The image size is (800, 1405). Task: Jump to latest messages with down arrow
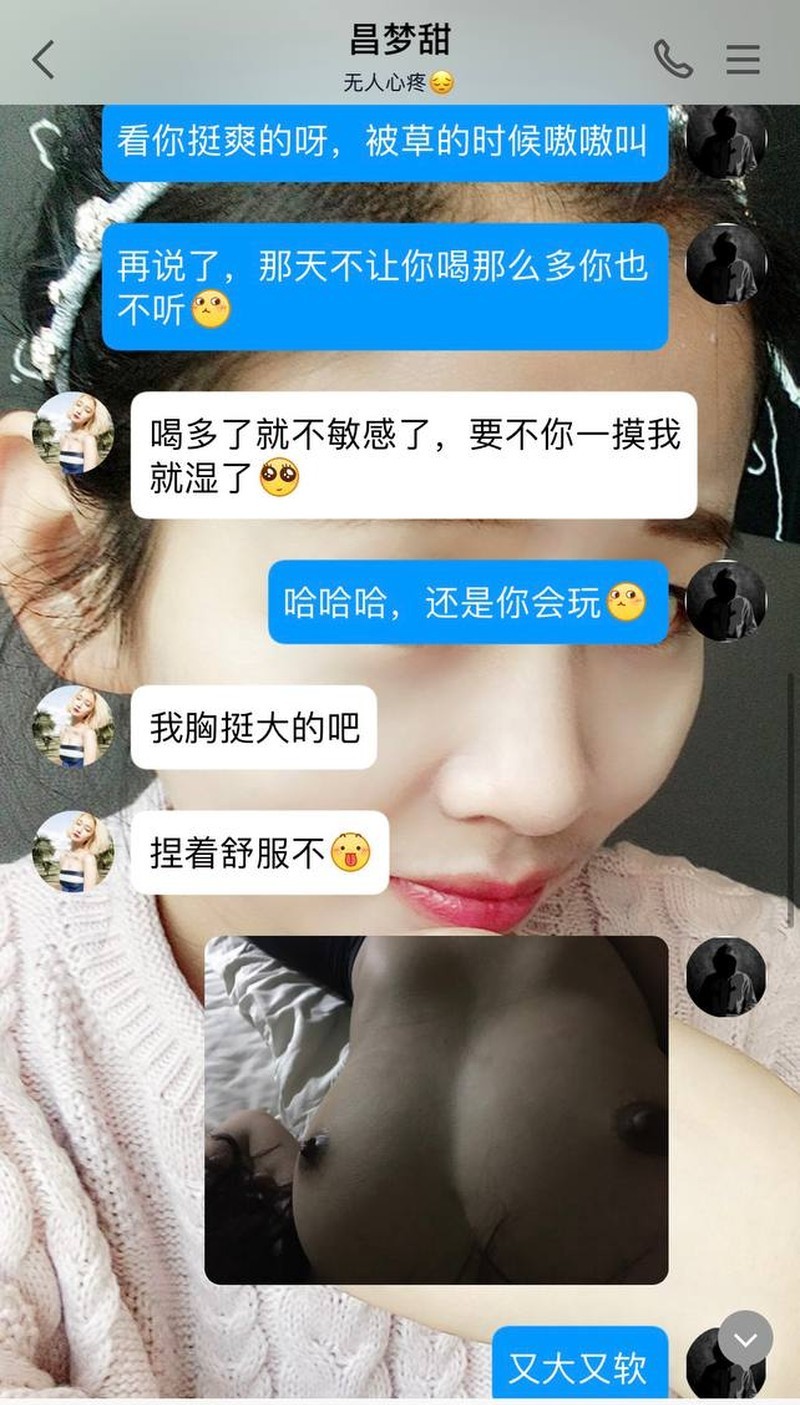(745, 1338)
